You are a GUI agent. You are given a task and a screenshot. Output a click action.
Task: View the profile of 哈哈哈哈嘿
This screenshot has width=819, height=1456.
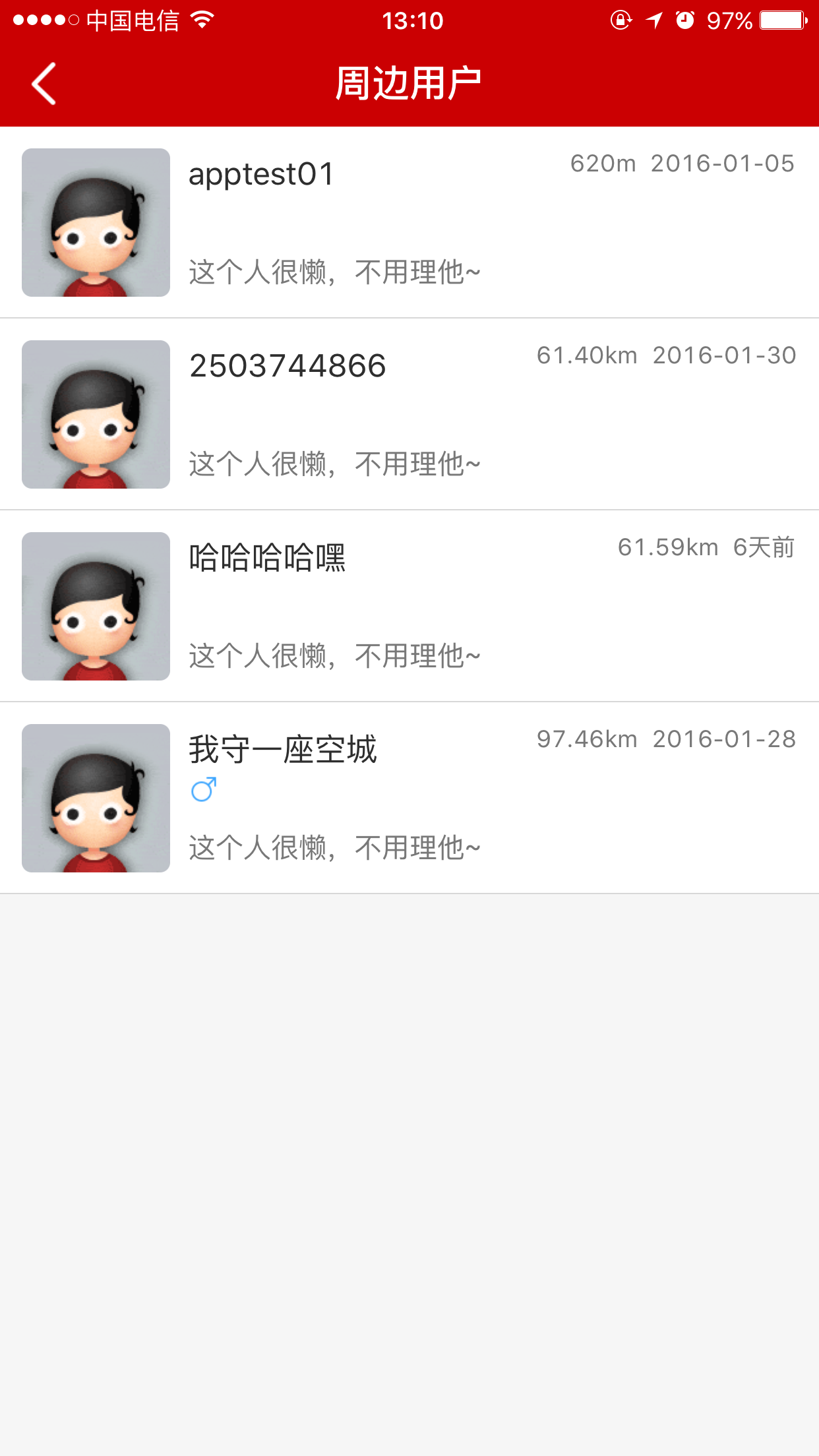(x=409, y=606)
